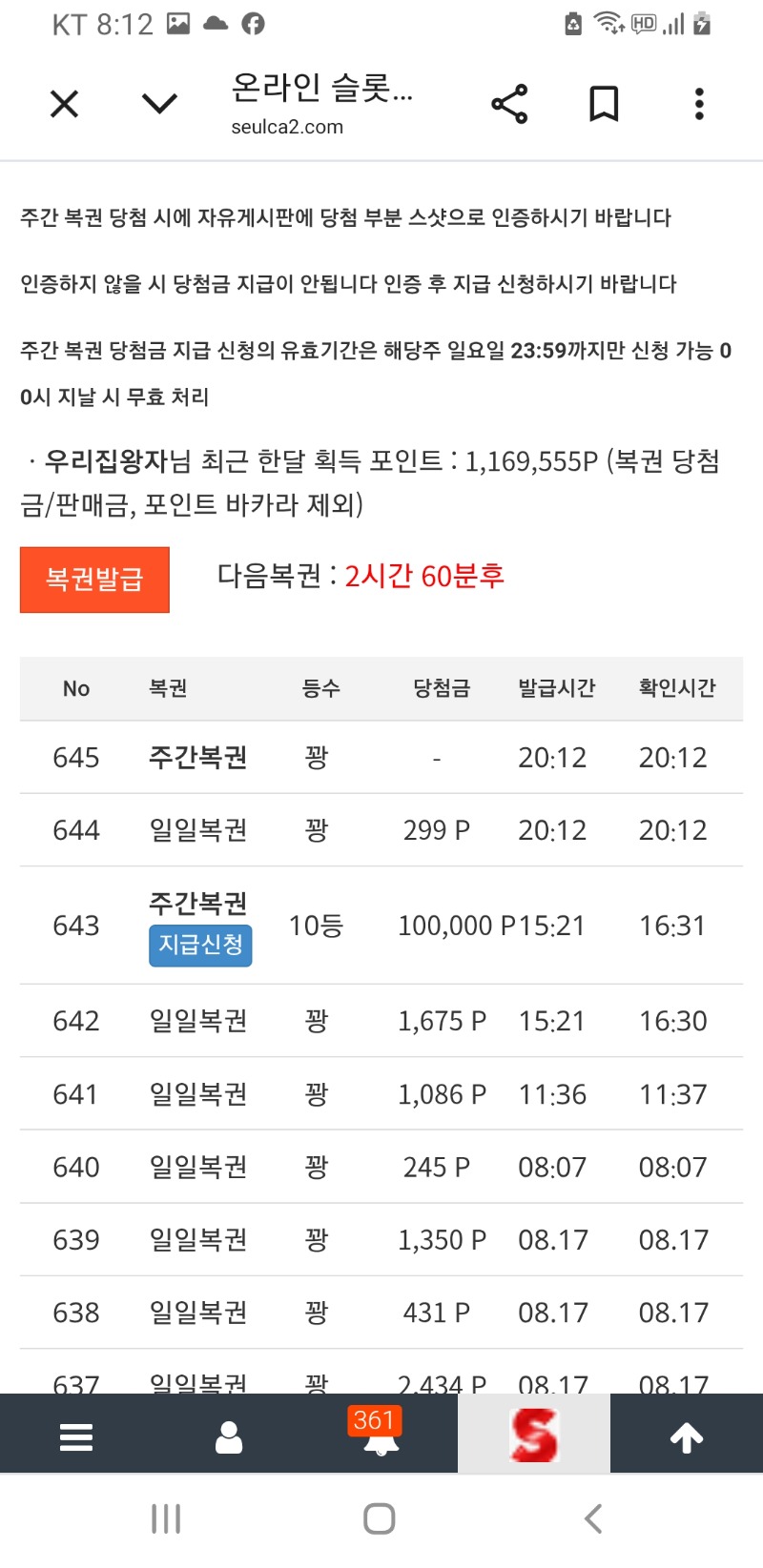Tap the 복권발급 button
Viewport: 763px width, 1568px height.
(94, 580)
